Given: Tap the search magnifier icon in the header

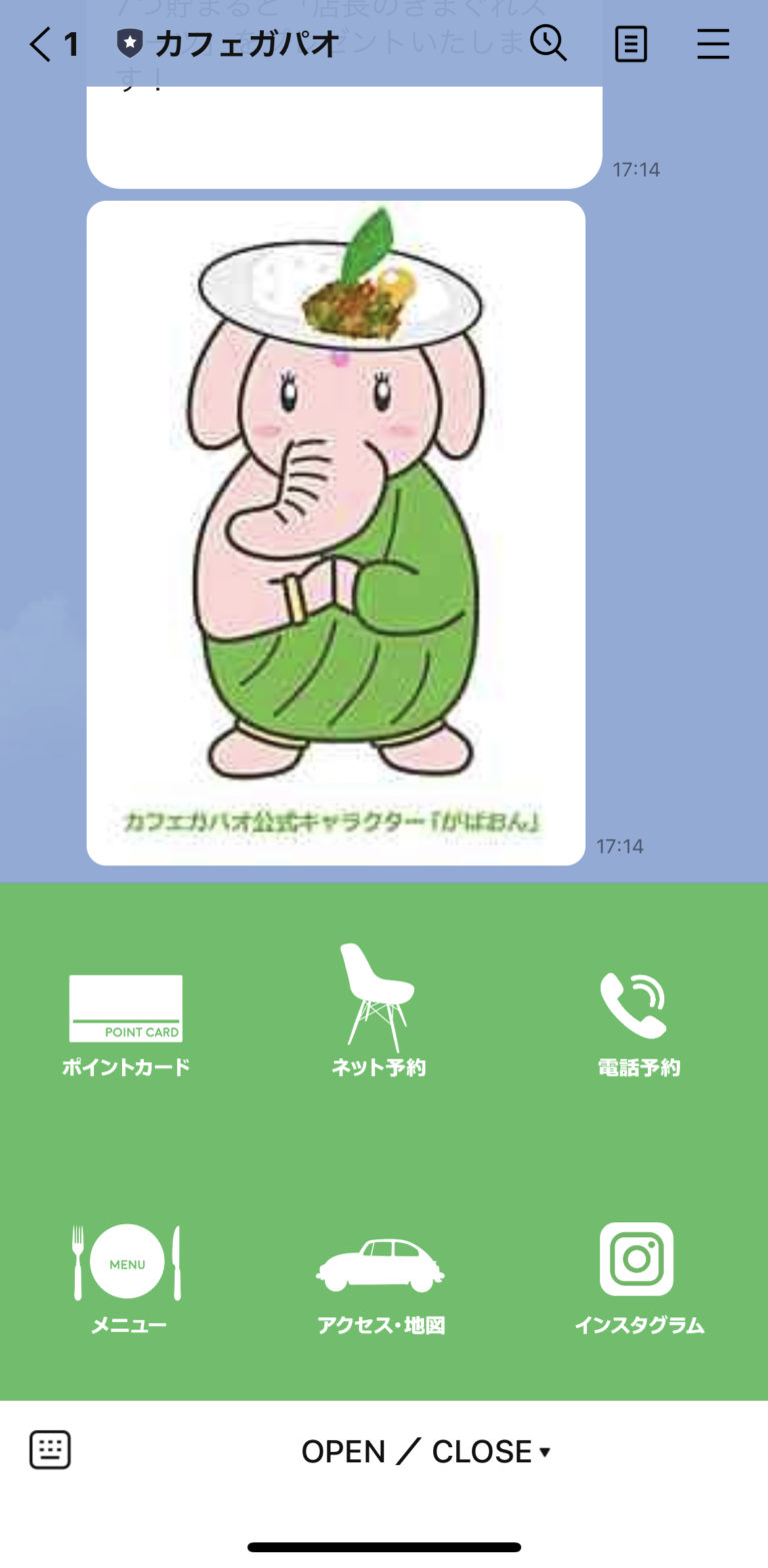Looking at the screenshot, I should (x=549, y=44).
